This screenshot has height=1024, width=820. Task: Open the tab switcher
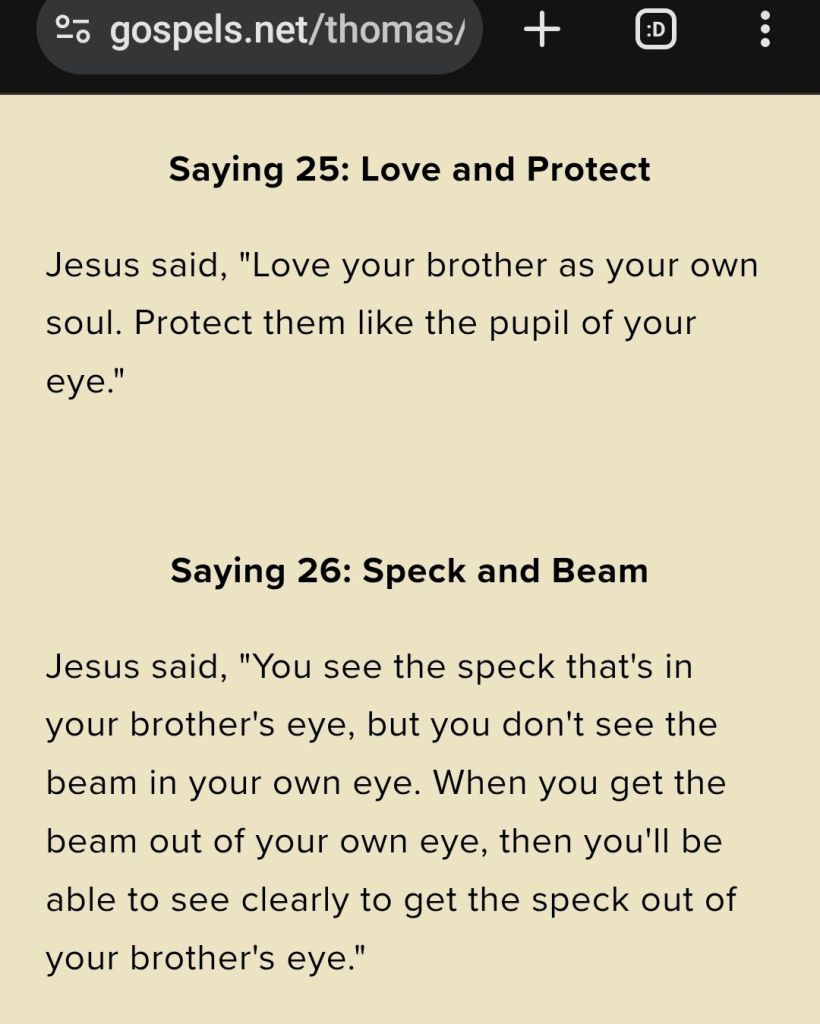point(656,31)
